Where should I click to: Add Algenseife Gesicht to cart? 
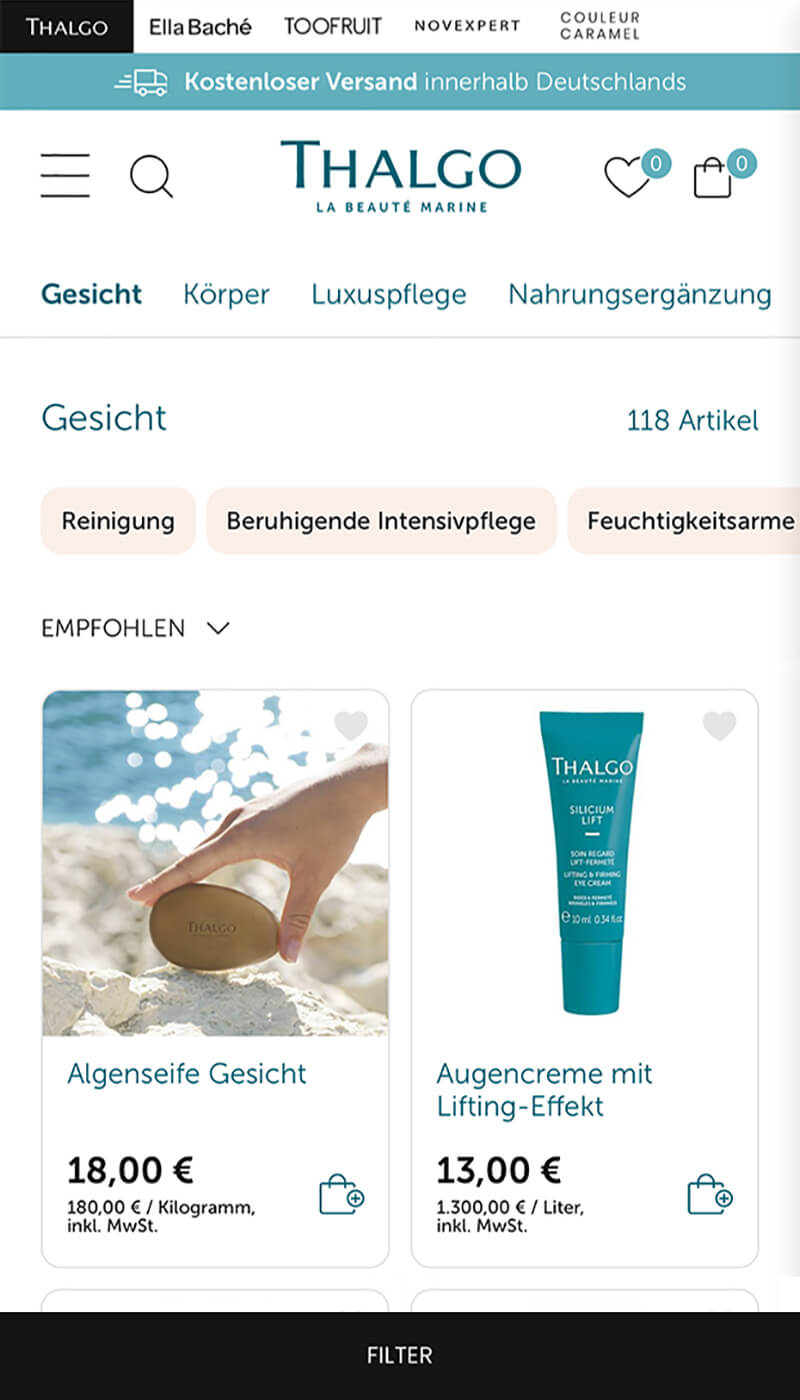coord(341,1194)
